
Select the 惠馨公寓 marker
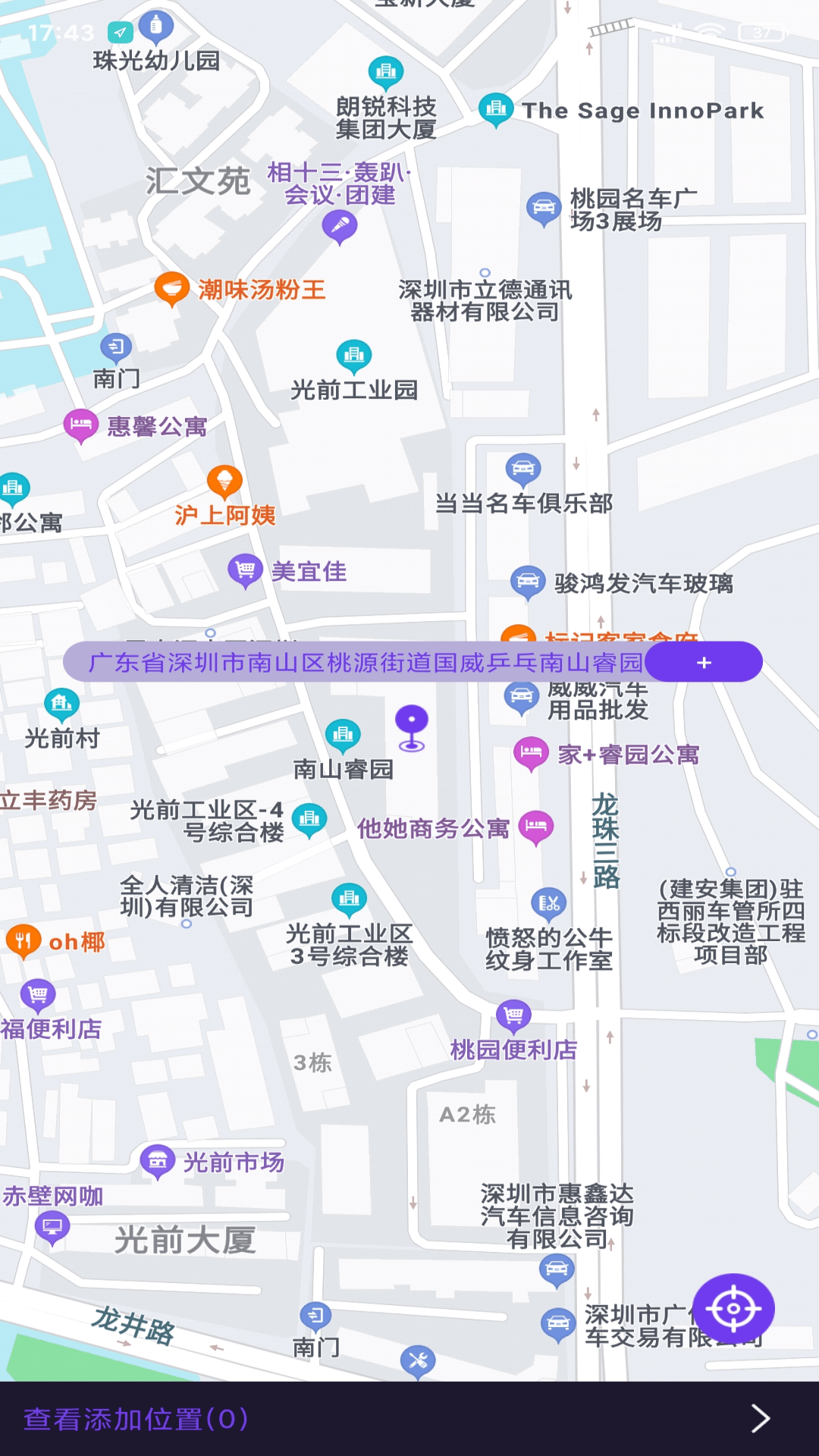click(x=80, y=426)
